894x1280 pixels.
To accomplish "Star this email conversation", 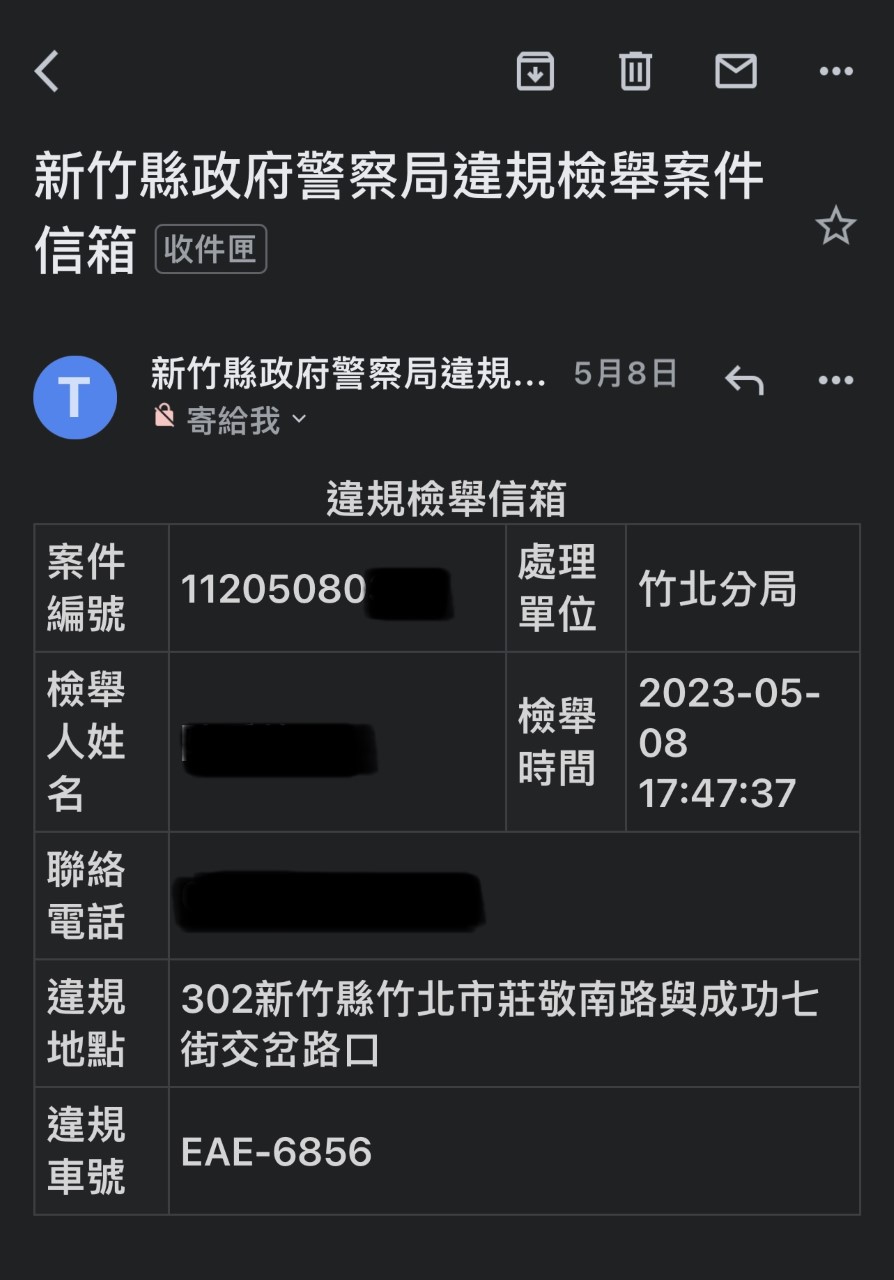I will tap(835, 227).
